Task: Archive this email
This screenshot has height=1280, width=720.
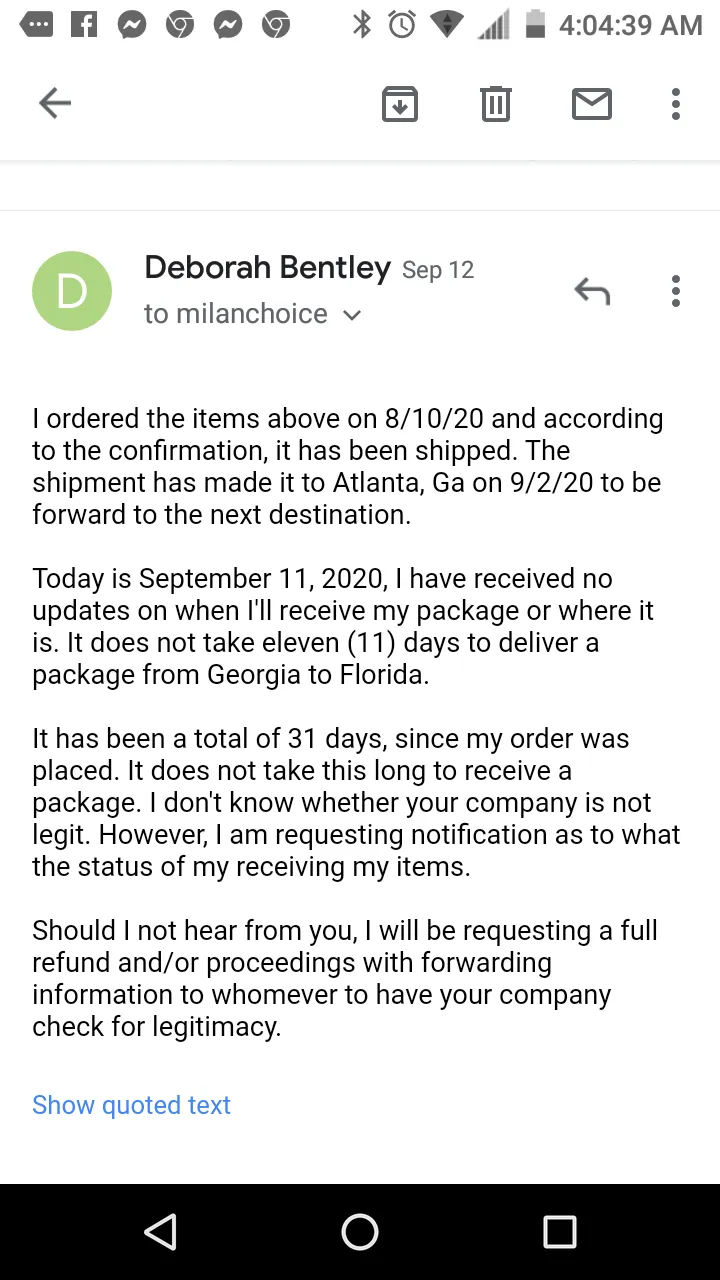Action: (x=400, y=103)
